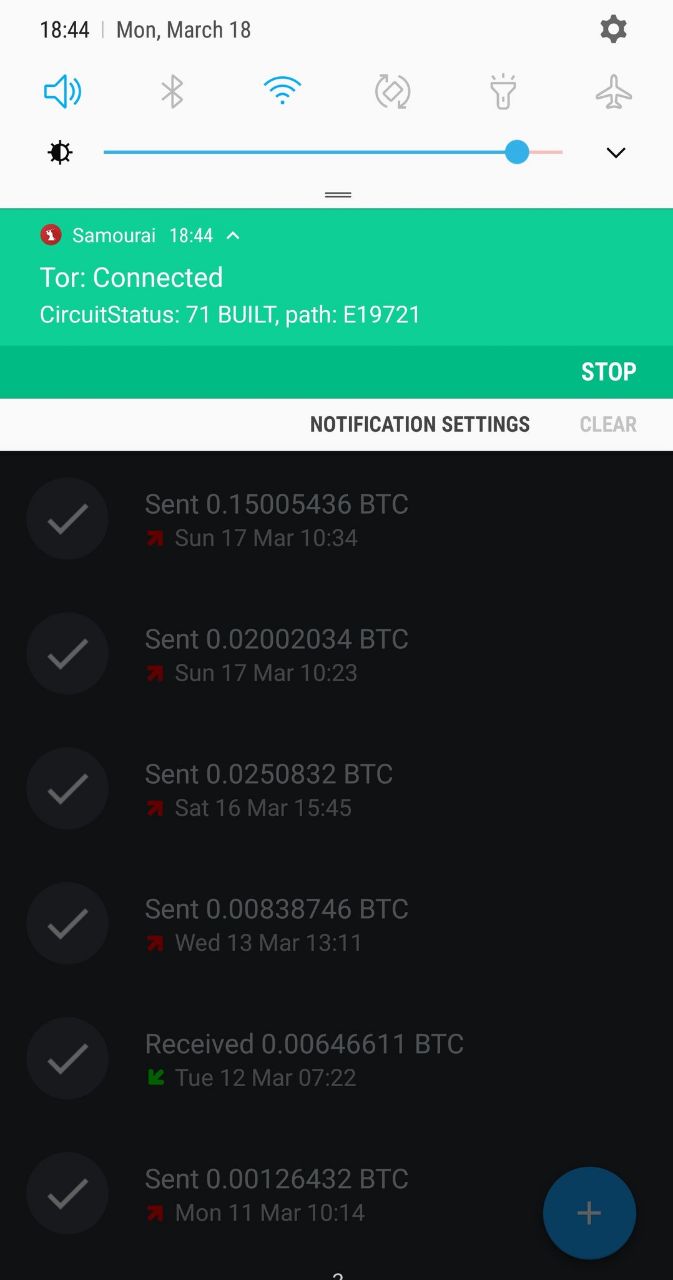The height and width of the screenshot is (1280, 673).
Task: Open the Sent 0.02002034 BTC transaction
Action: pyautogui.click(x=336, y=654)
